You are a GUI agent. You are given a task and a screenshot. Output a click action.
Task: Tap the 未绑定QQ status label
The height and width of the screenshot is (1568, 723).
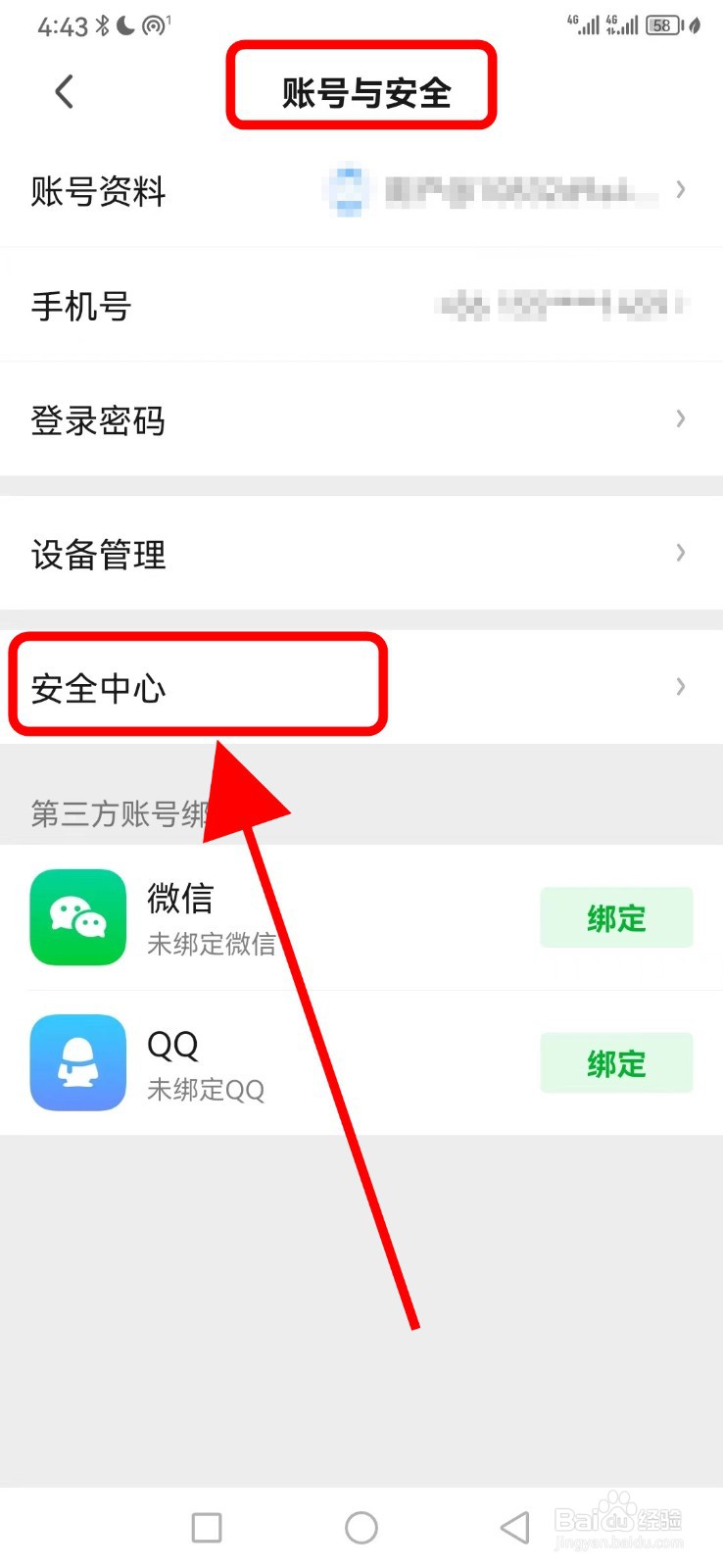pos(207,1090)
